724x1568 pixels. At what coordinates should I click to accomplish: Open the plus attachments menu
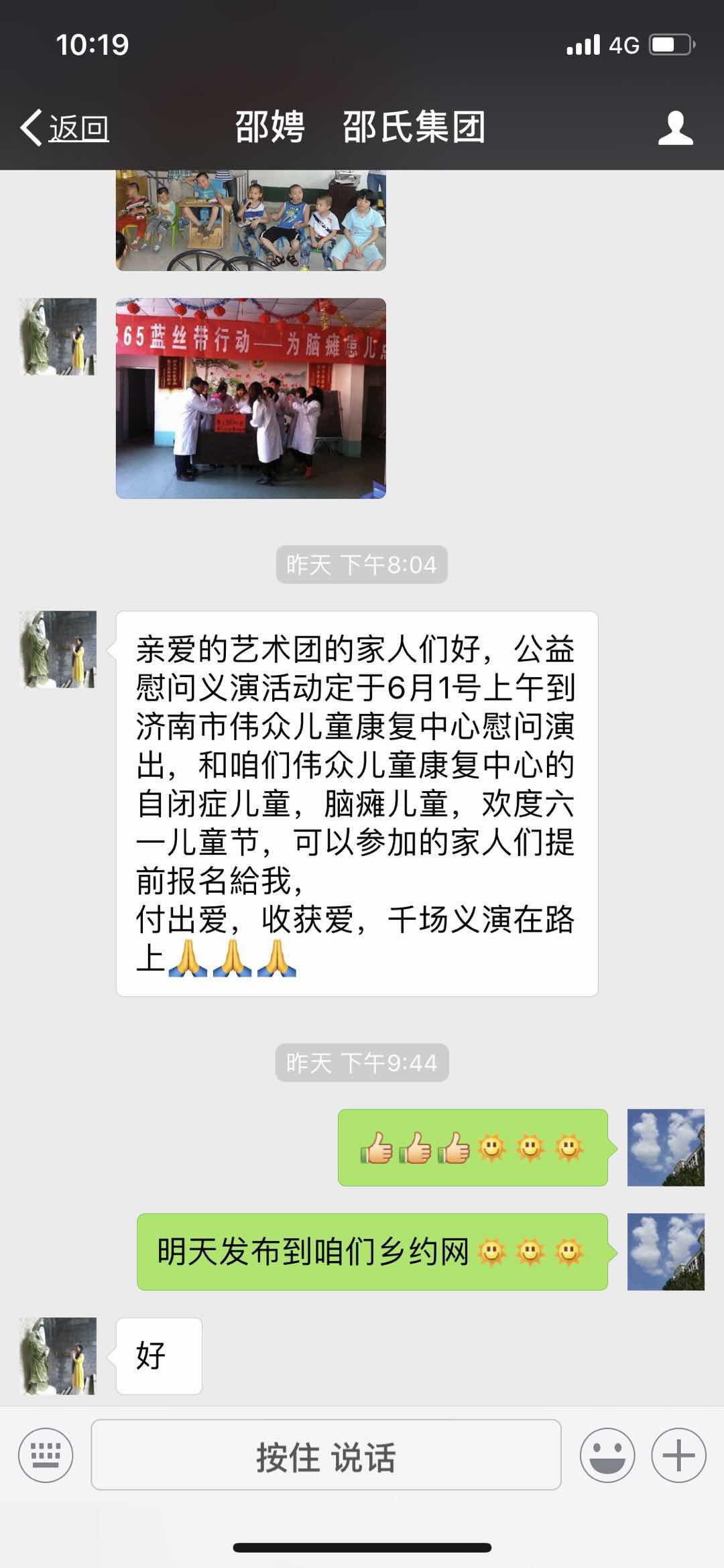[x=678, y=1455]
